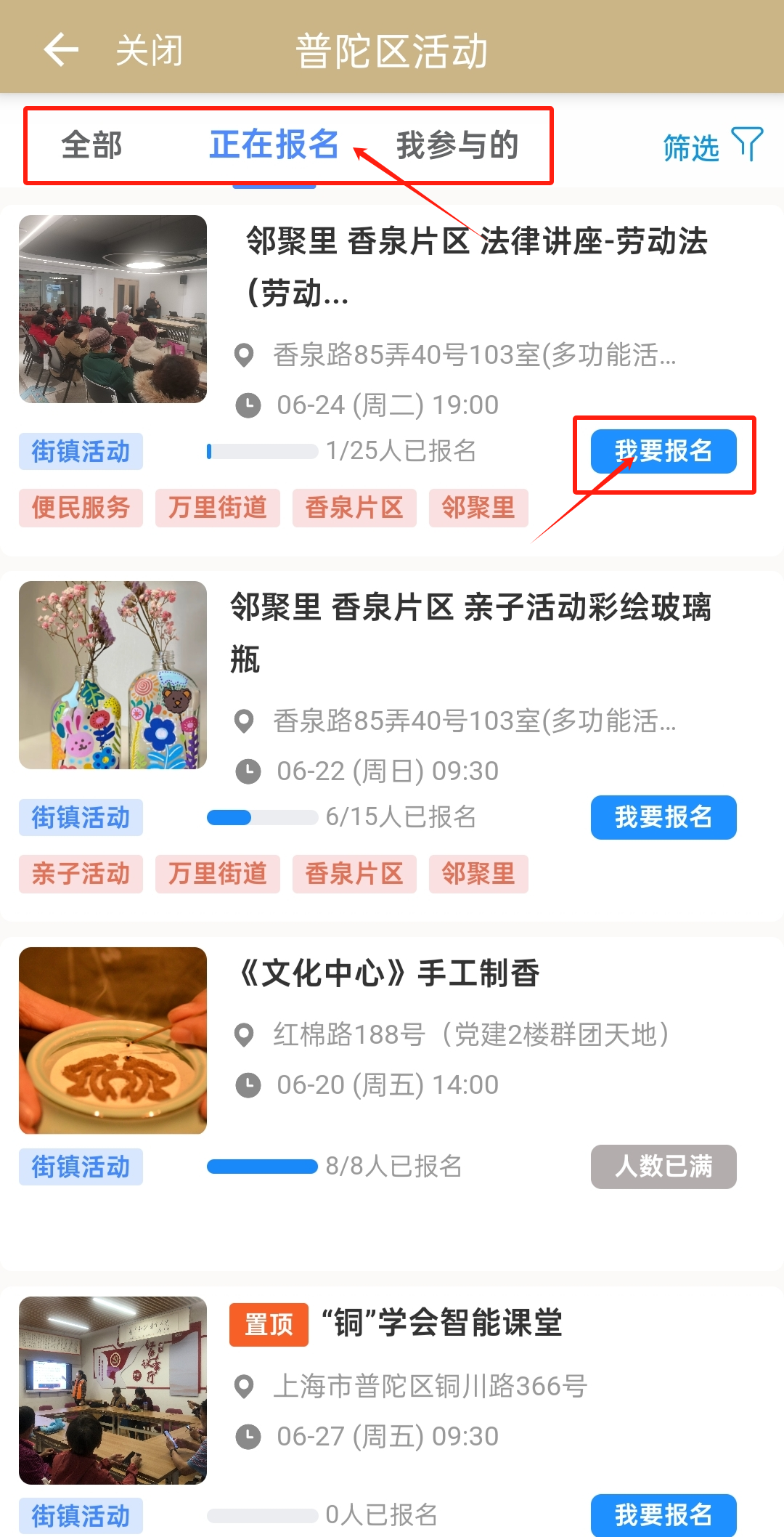Go back with the arrow icon

pos(61,50)
